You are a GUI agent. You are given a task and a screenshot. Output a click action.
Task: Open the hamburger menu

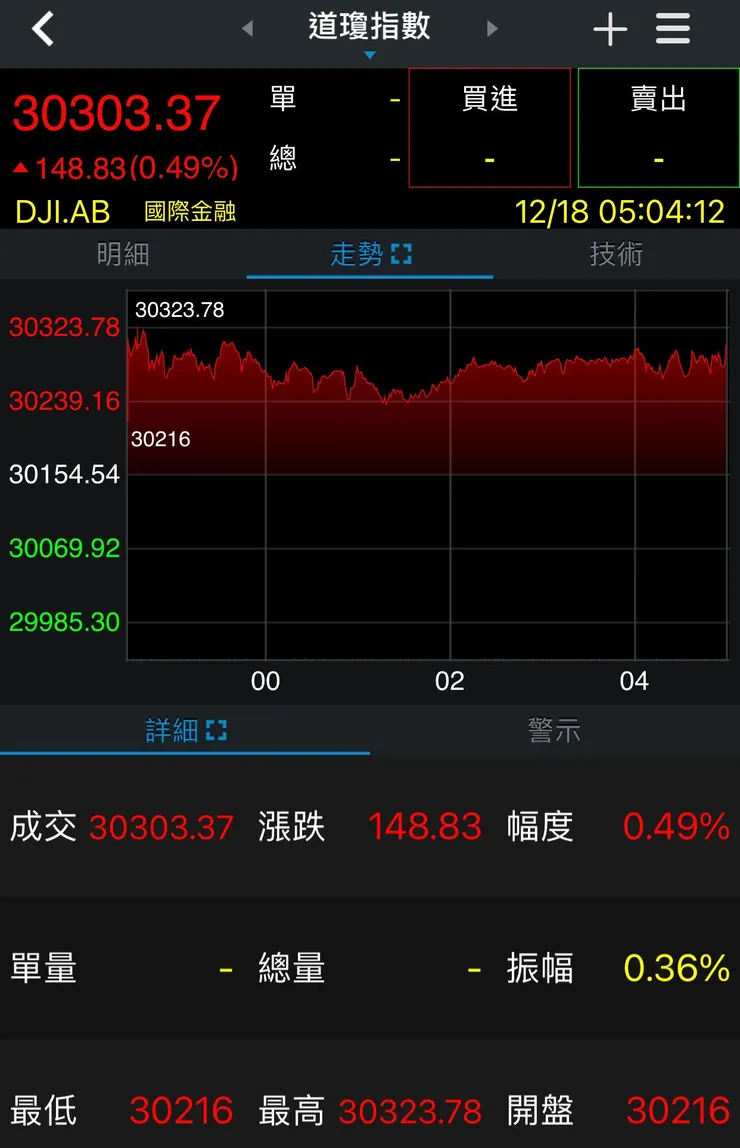tap(673, 29)
